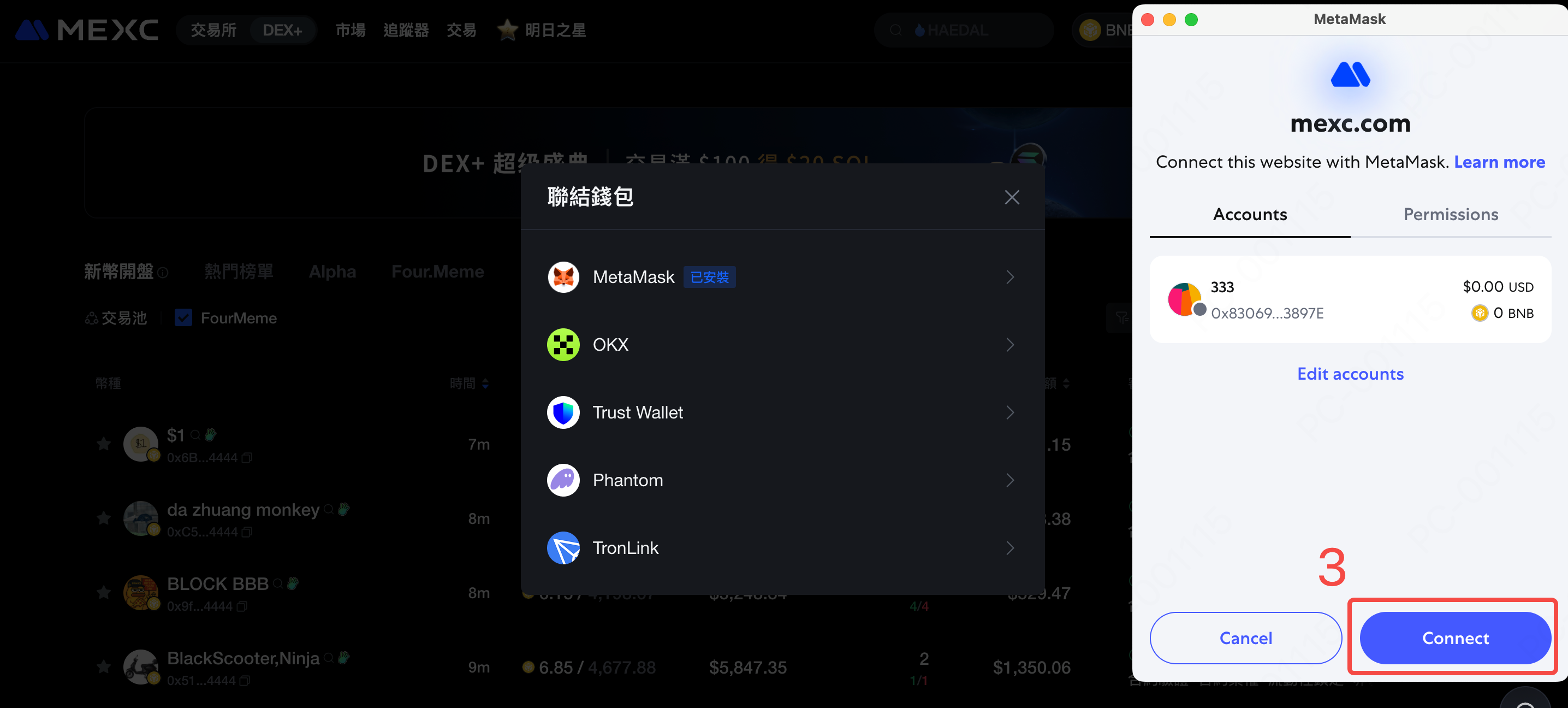
Task: Switch to the Permissions tab
Action: (1450, 215)
